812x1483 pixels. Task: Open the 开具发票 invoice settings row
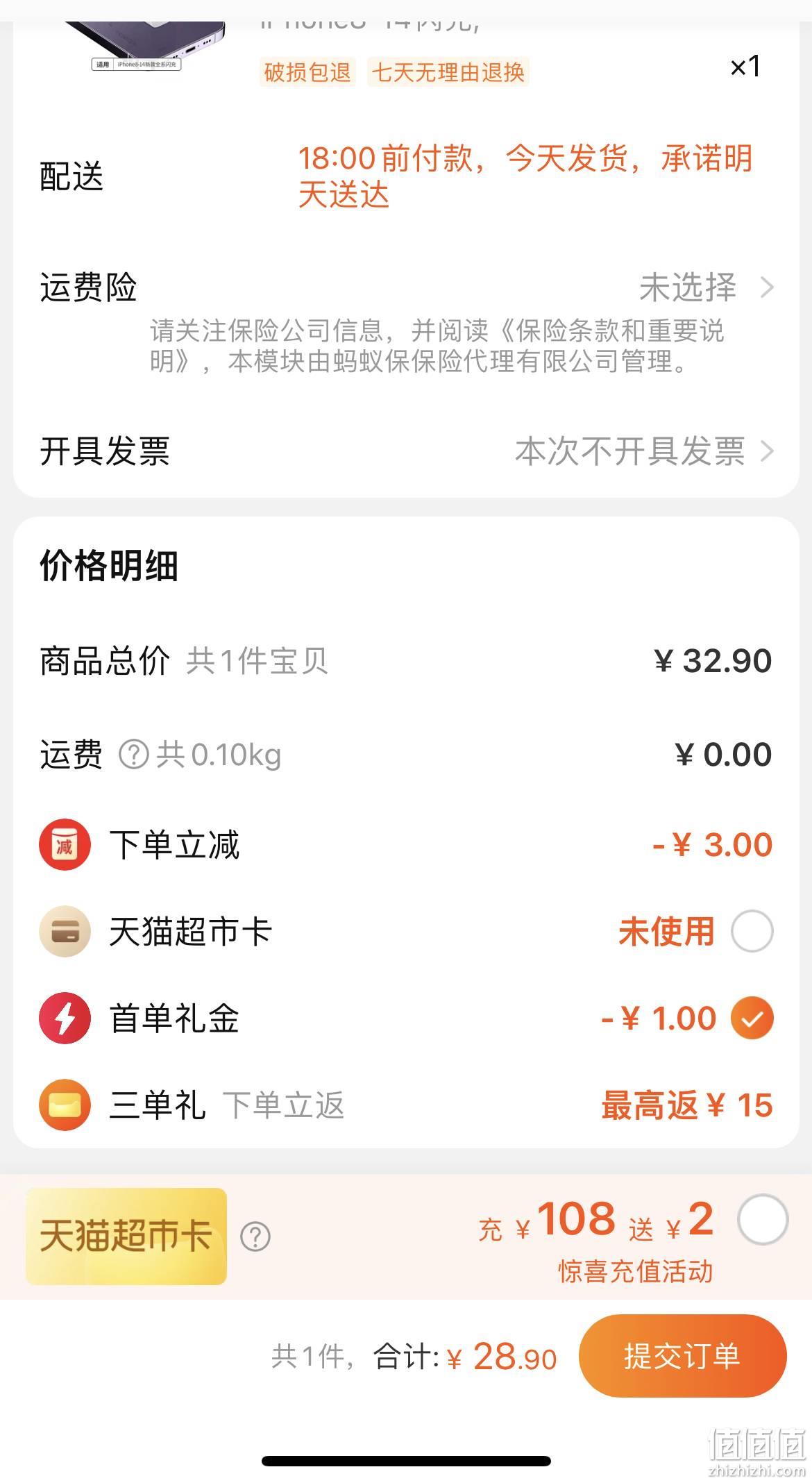tap(406, 451)
